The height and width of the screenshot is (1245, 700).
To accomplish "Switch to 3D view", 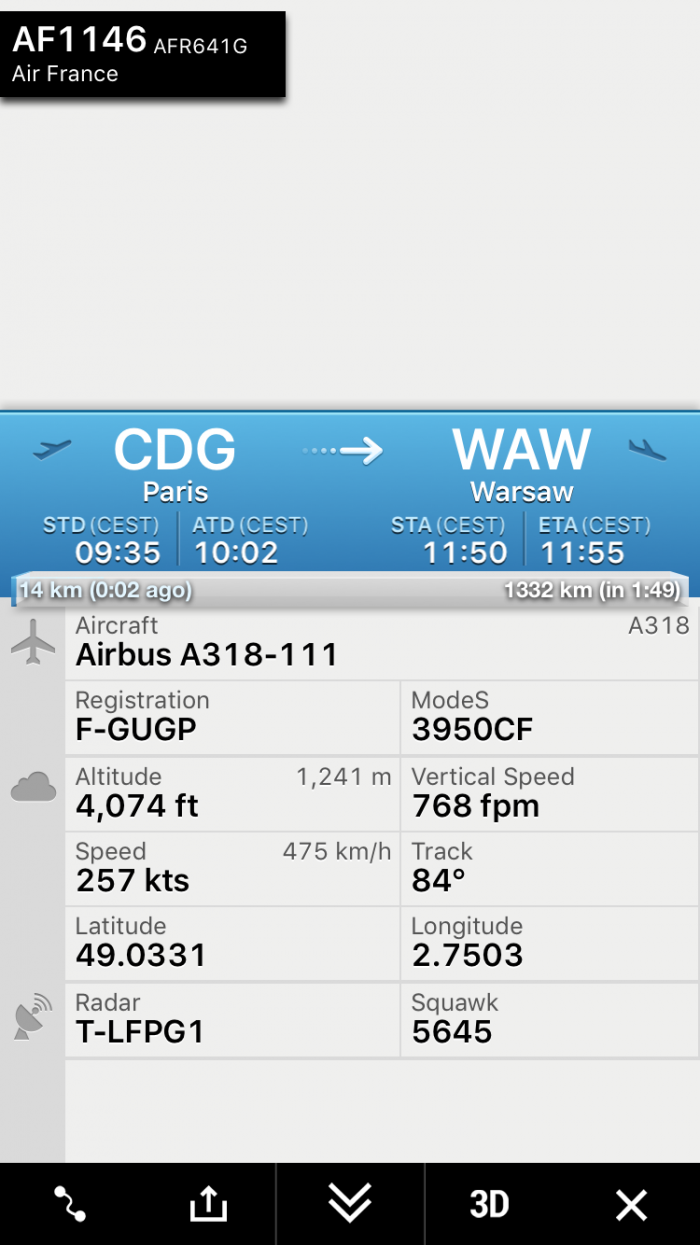I will tap(489, 1204).
